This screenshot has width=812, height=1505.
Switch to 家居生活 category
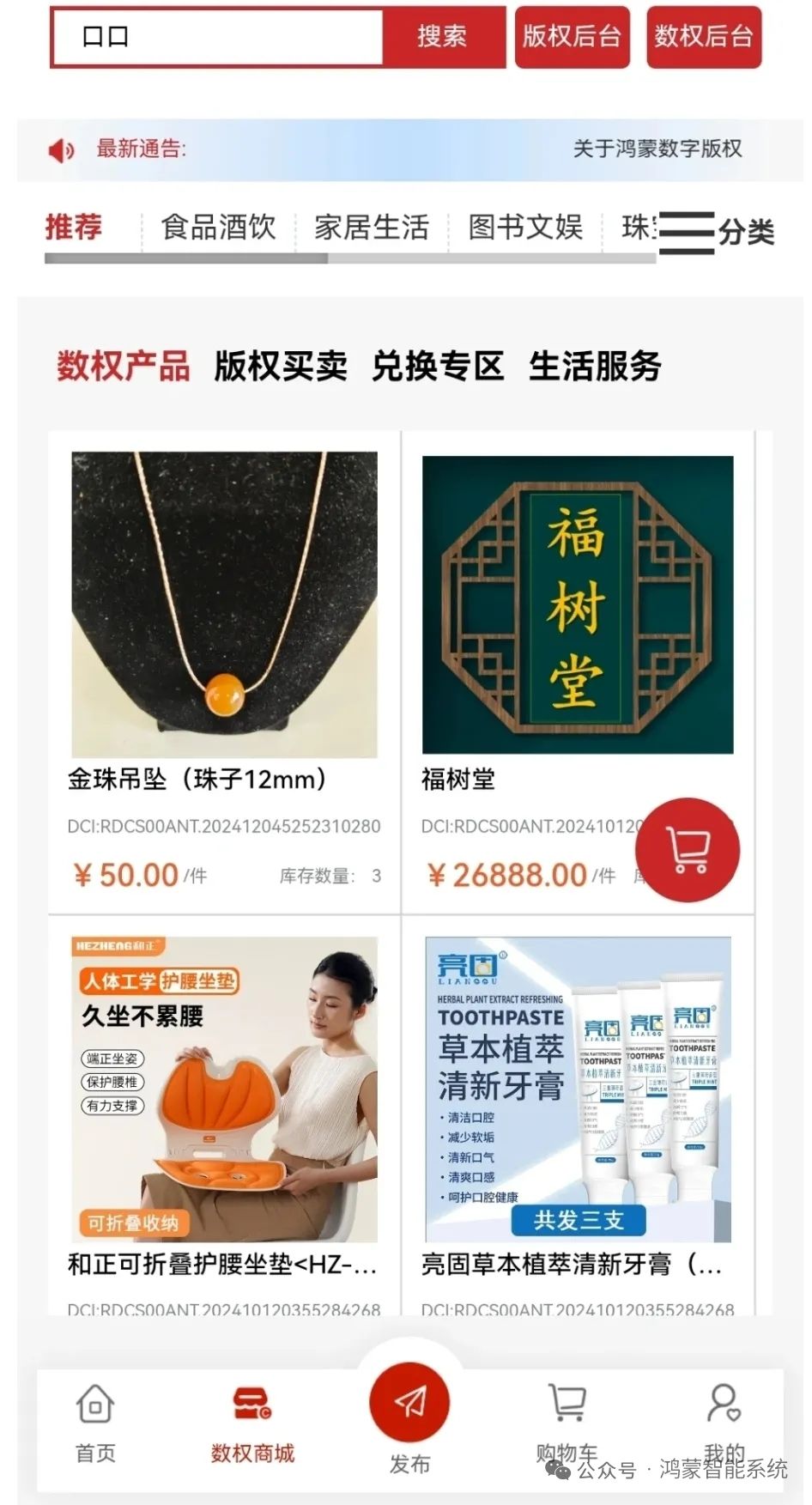tap(371, 228)
